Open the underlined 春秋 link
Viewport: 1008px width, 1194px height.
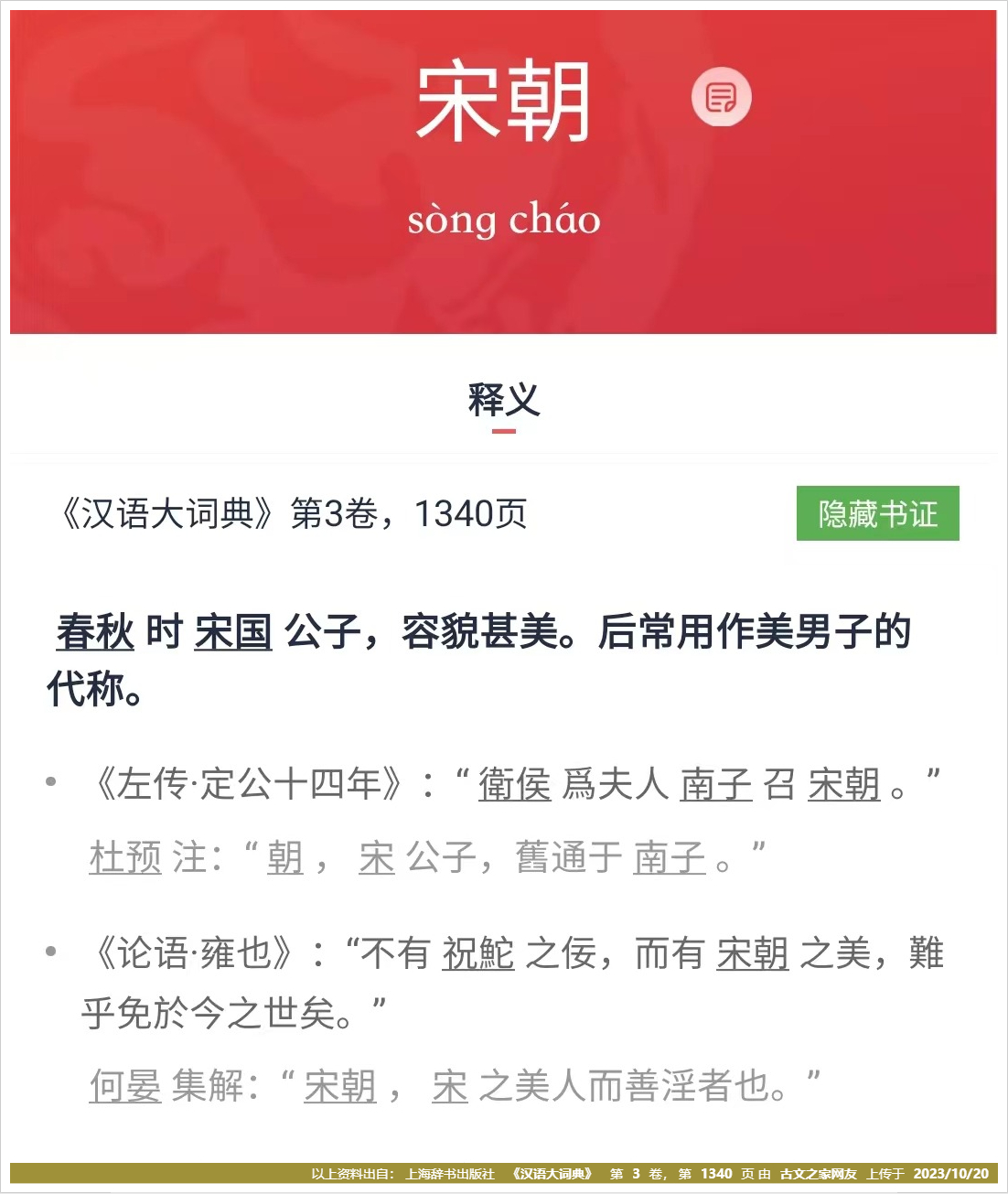tap(95, 632)
